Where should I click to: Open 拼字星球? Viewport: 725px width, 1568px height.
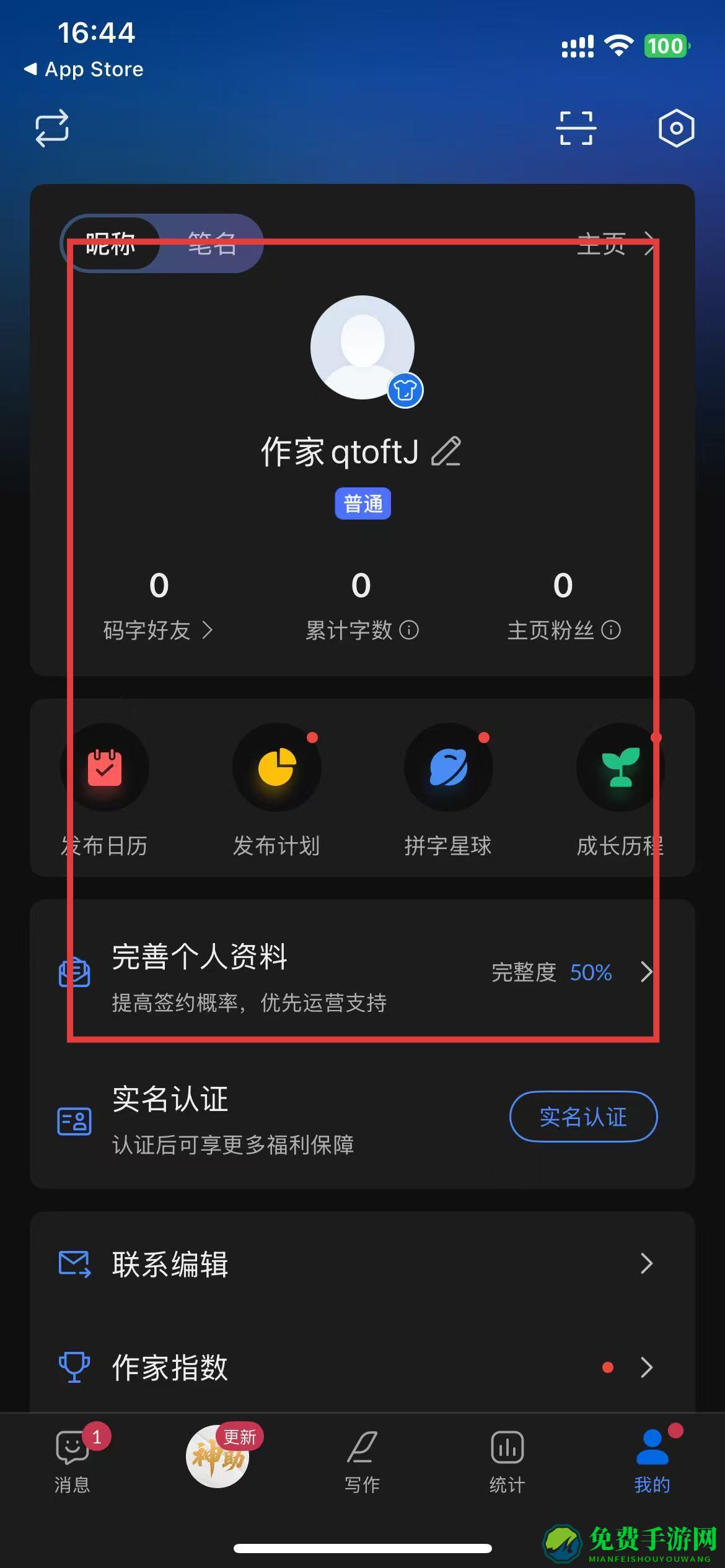448,790
